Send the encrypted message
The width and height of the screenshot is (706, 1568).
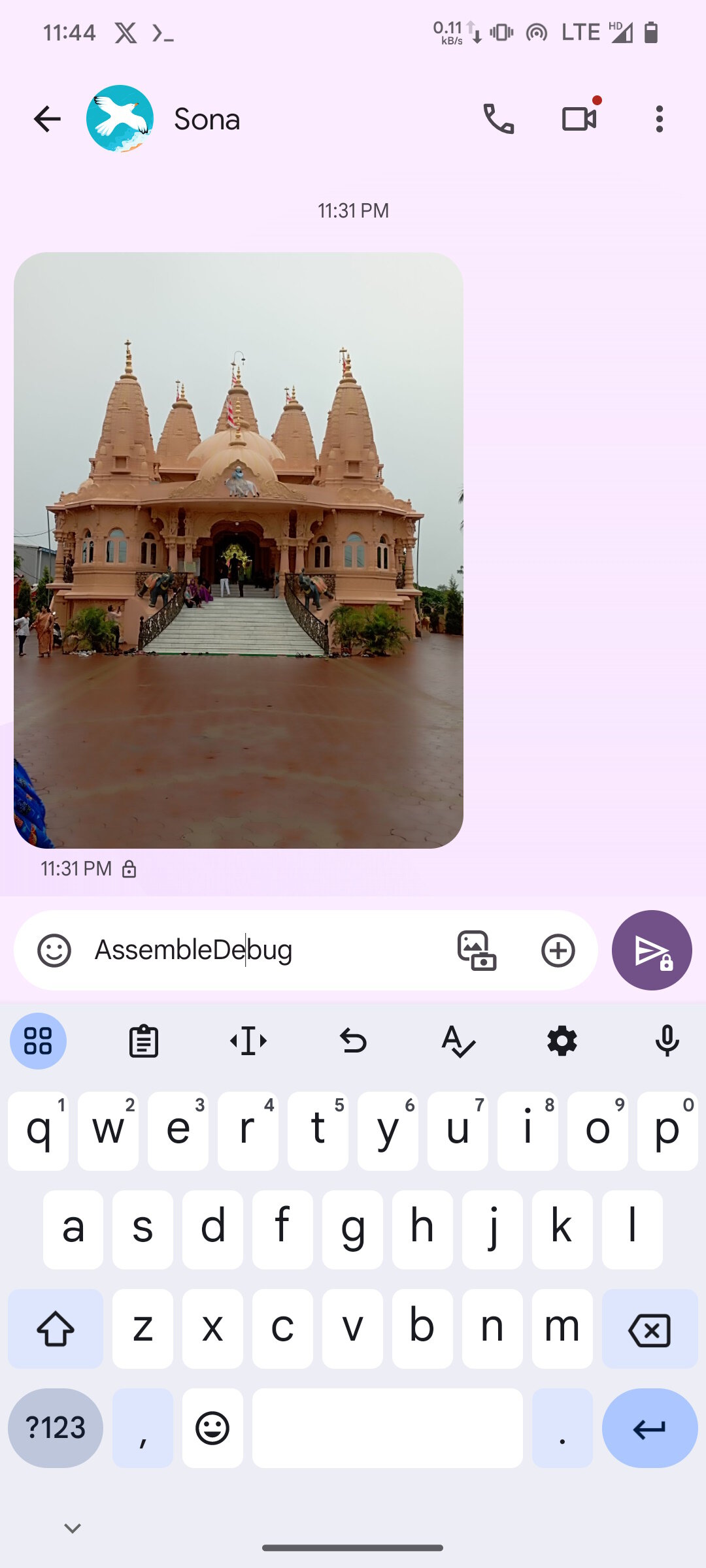point(652,950)
